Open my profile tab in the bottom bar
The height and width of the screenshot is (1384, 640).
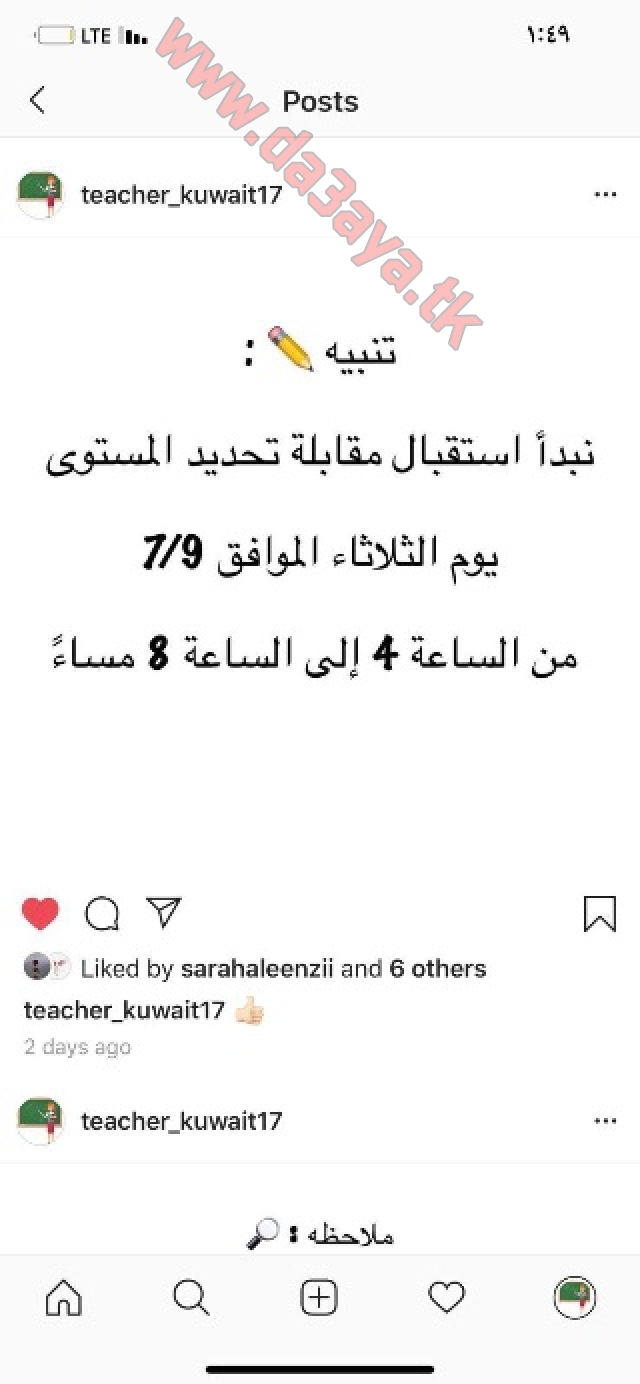click(x=575, y=1298)
